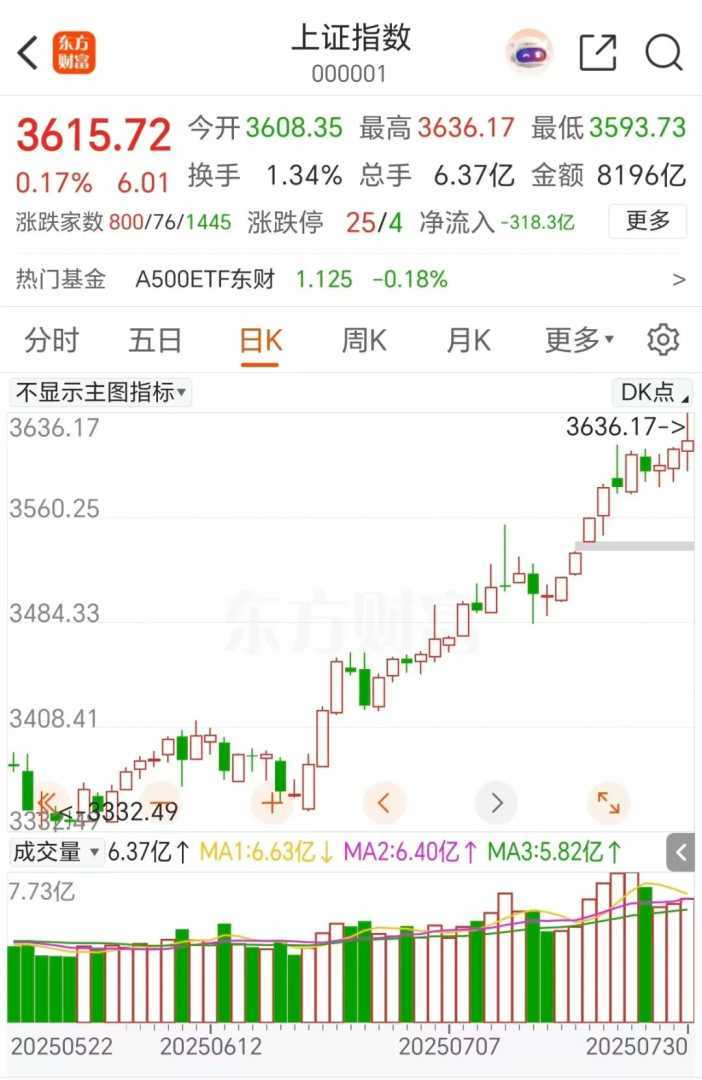Tap the DK点 button
The image size is (702, 1080).
coord(652,392)
